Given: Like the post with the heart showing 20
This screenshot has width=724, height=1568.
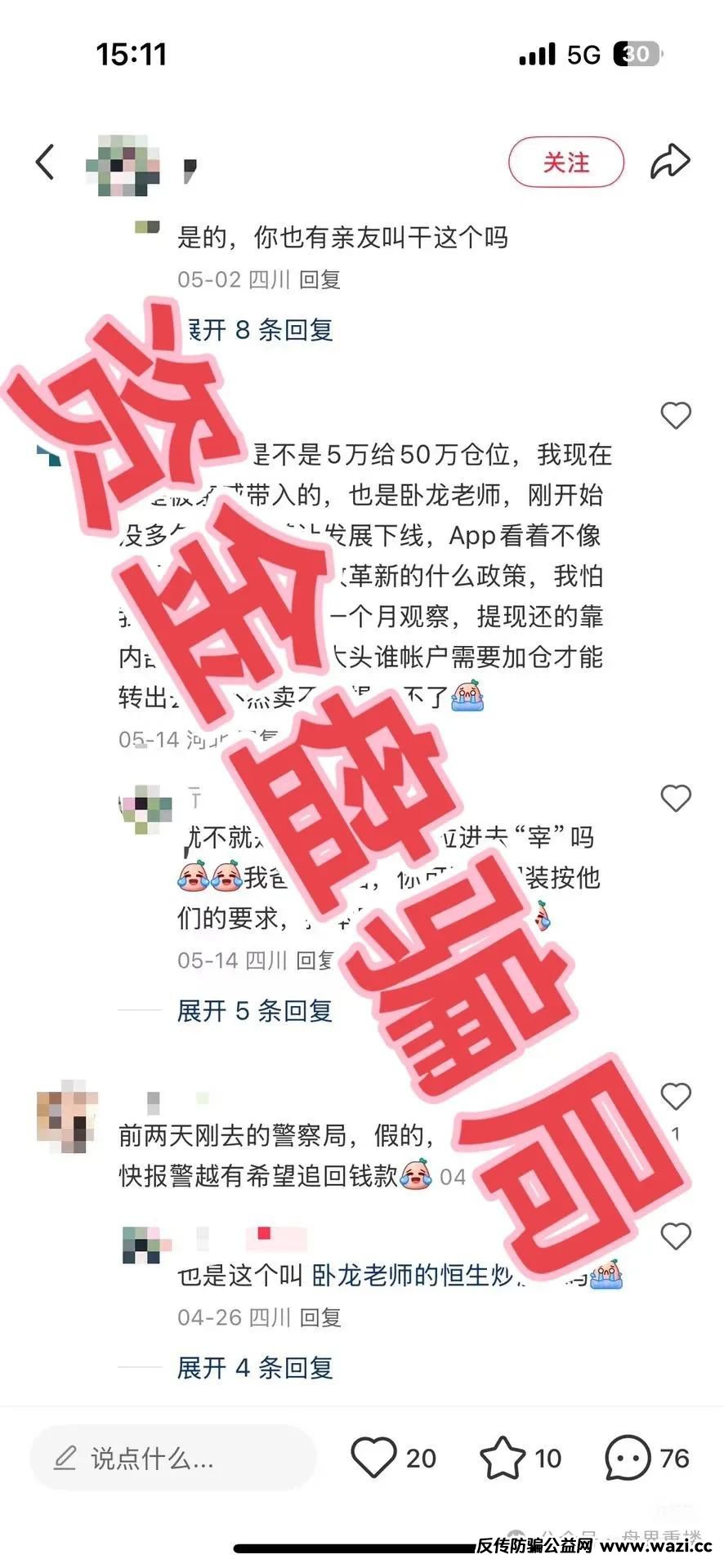Looking at the screenshot, I should [x=374, y=1458].
